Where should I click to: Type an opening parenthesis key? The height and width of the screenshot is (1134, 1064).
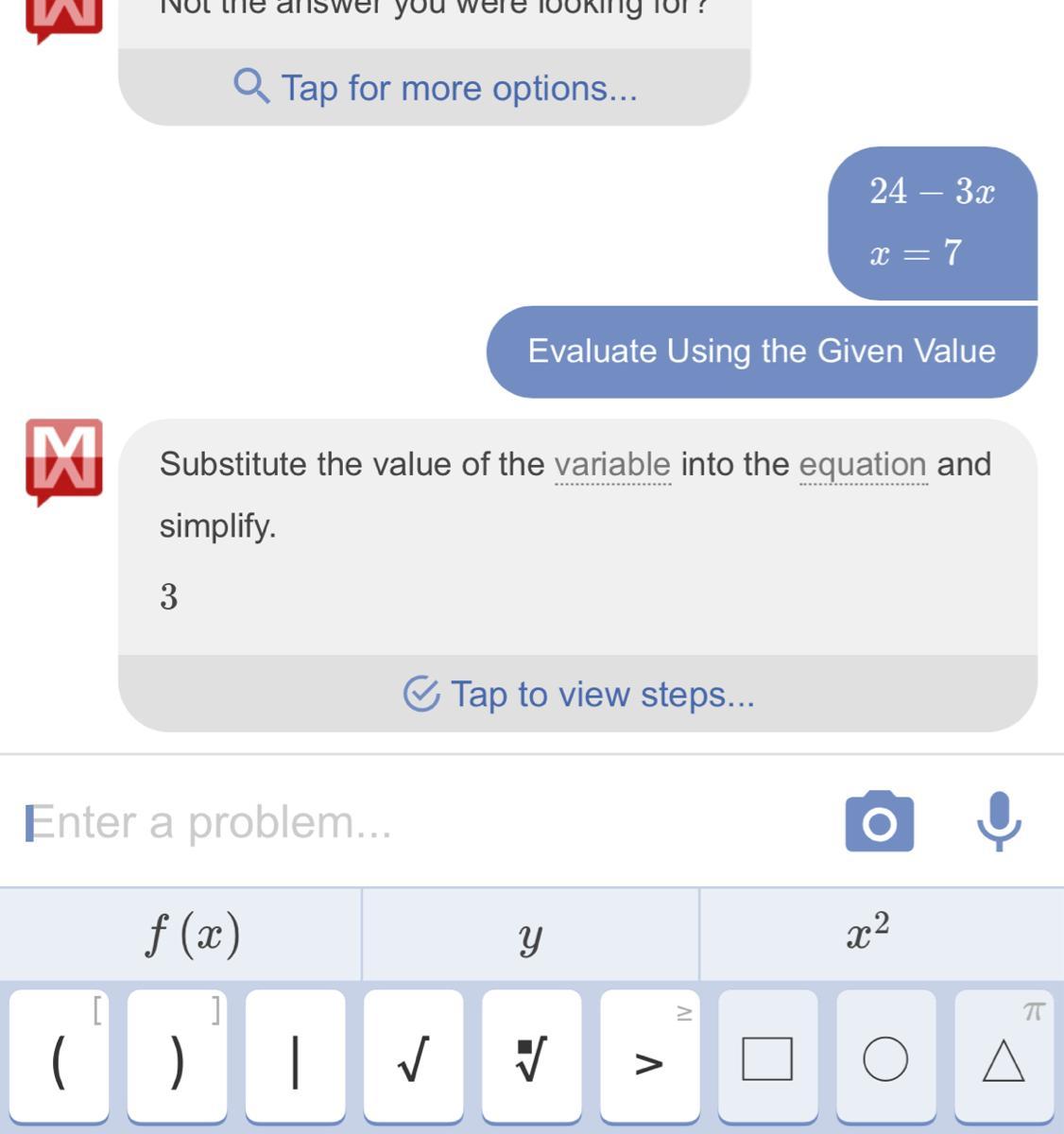click(60, 1057)
